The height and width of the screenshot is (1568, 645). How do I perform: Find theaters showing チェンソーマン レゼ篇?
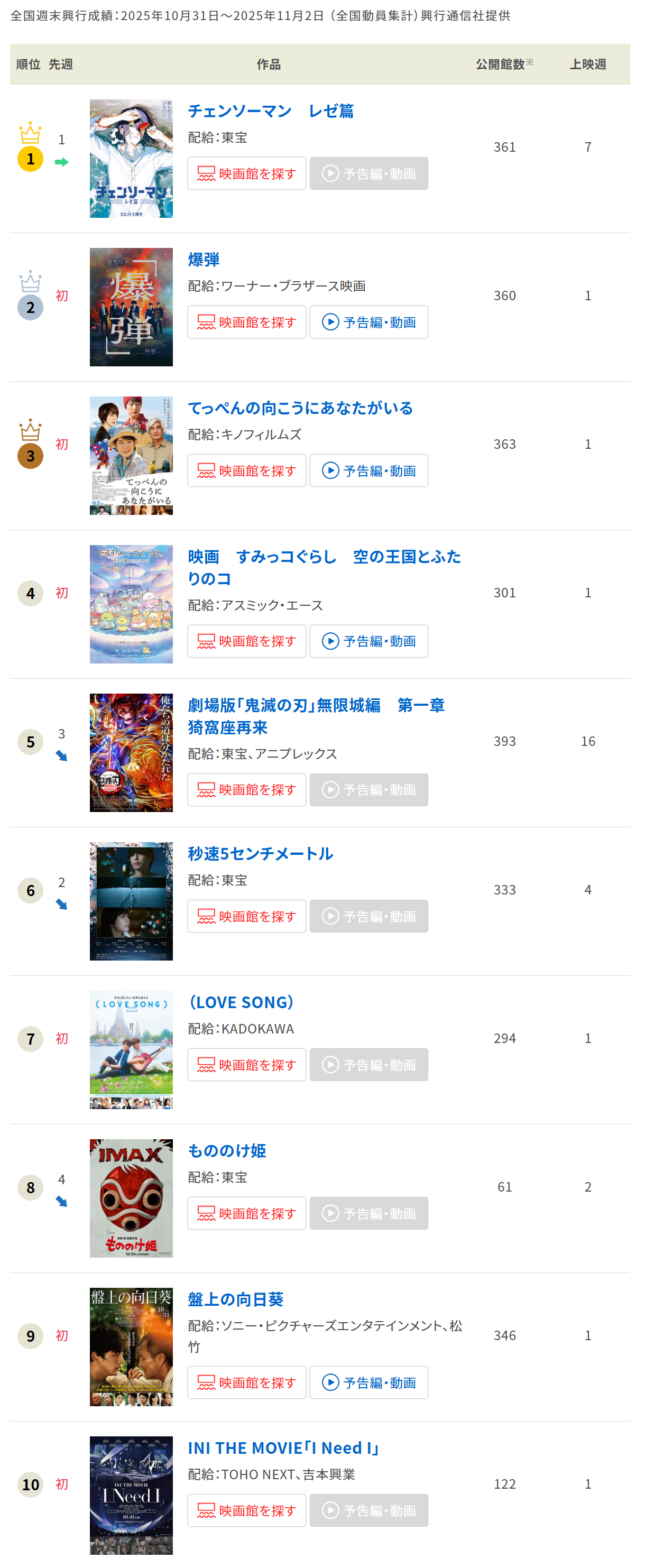click(x=246, y=173)
